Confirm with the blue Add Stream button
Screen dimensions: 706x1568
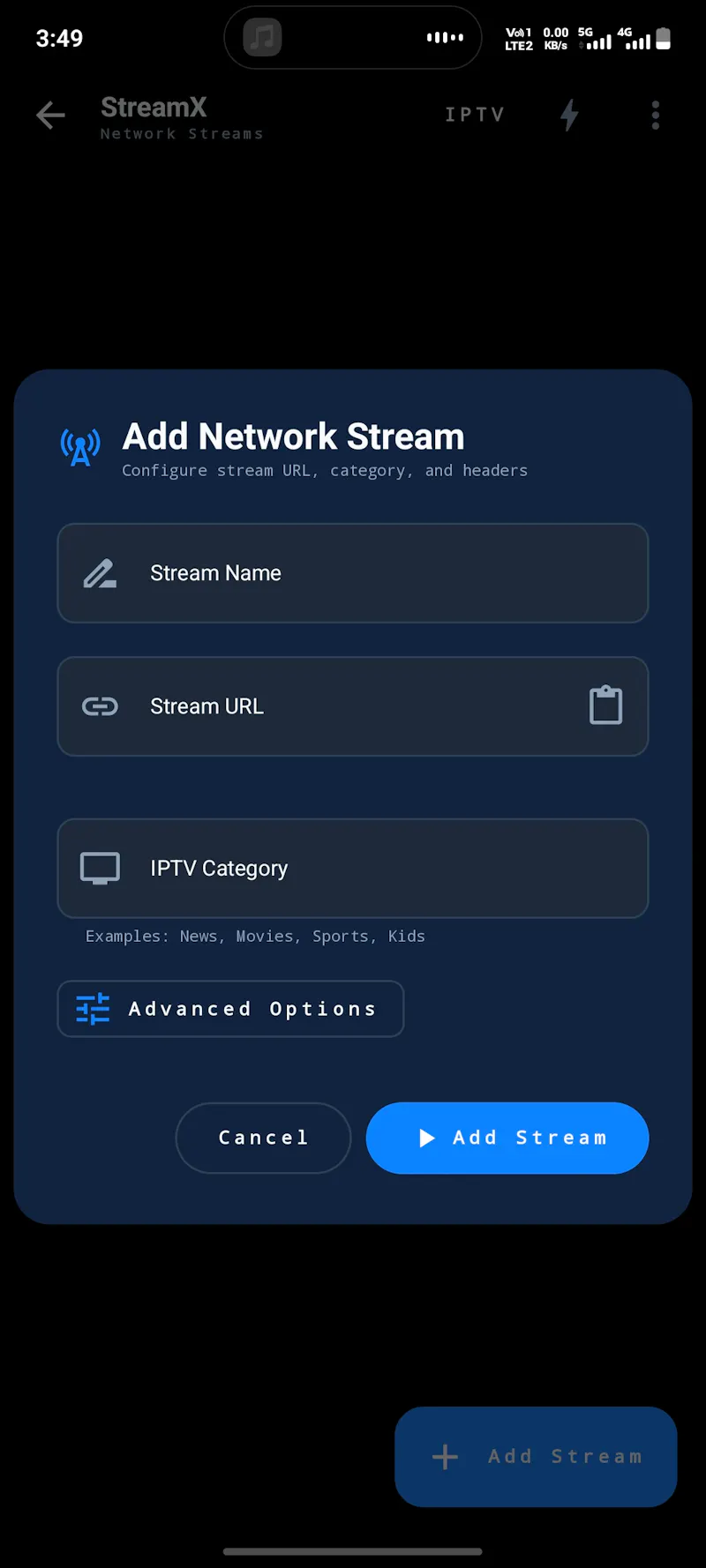(507, 1138)
